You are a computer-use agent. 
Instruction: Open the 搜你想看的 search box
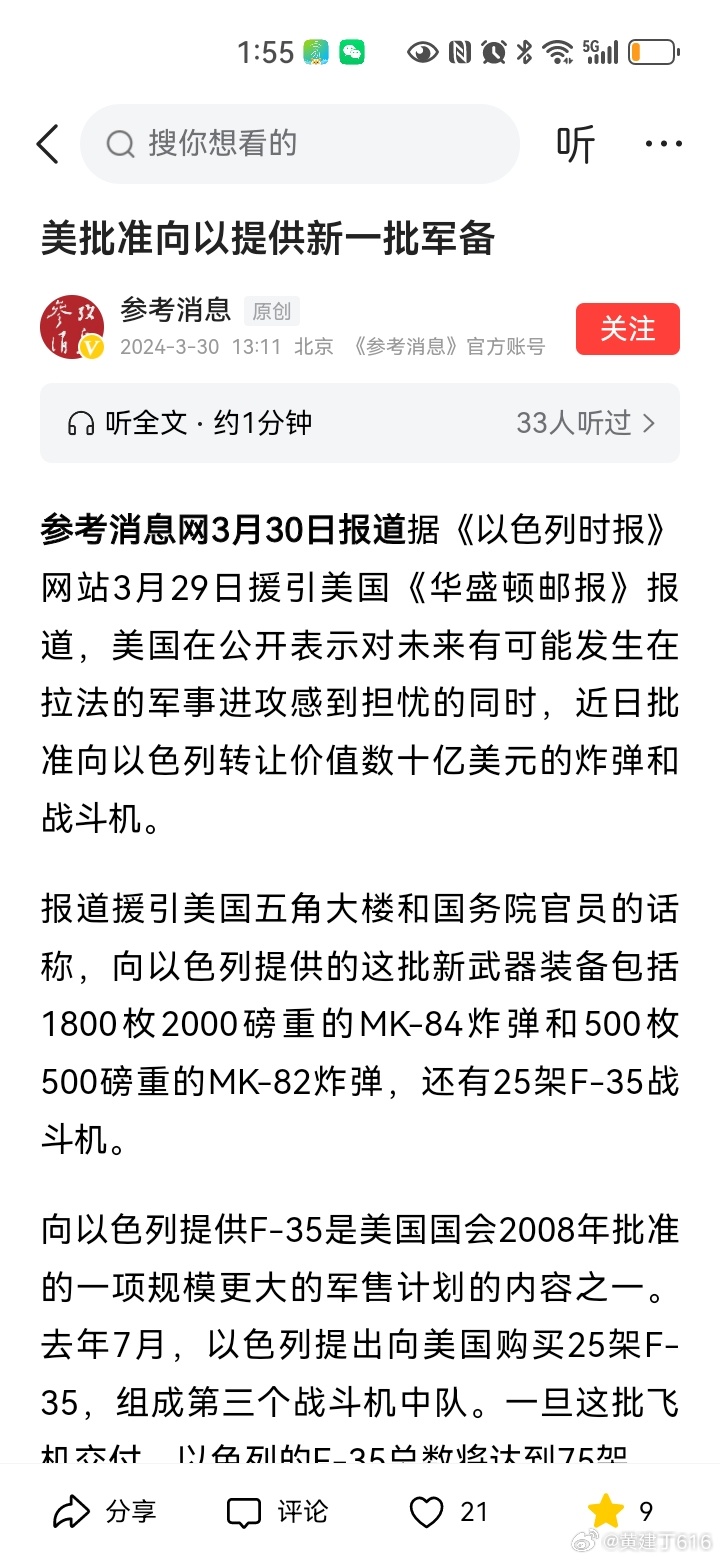pos(300,144)
